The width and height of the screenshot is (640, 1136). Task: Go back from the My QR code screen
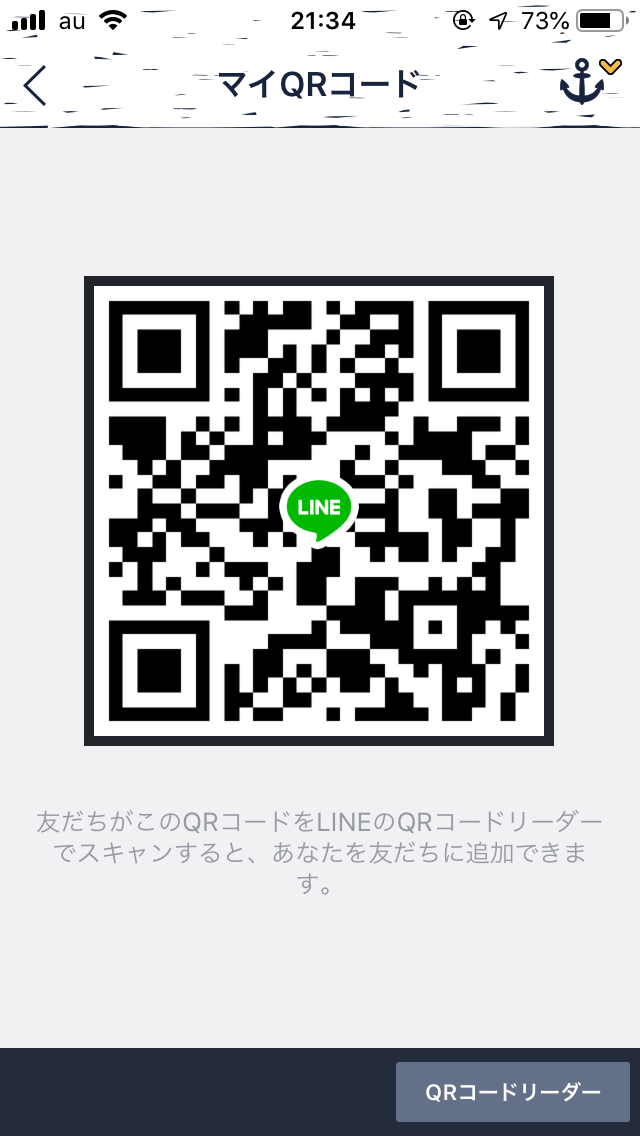pos(35,85)
